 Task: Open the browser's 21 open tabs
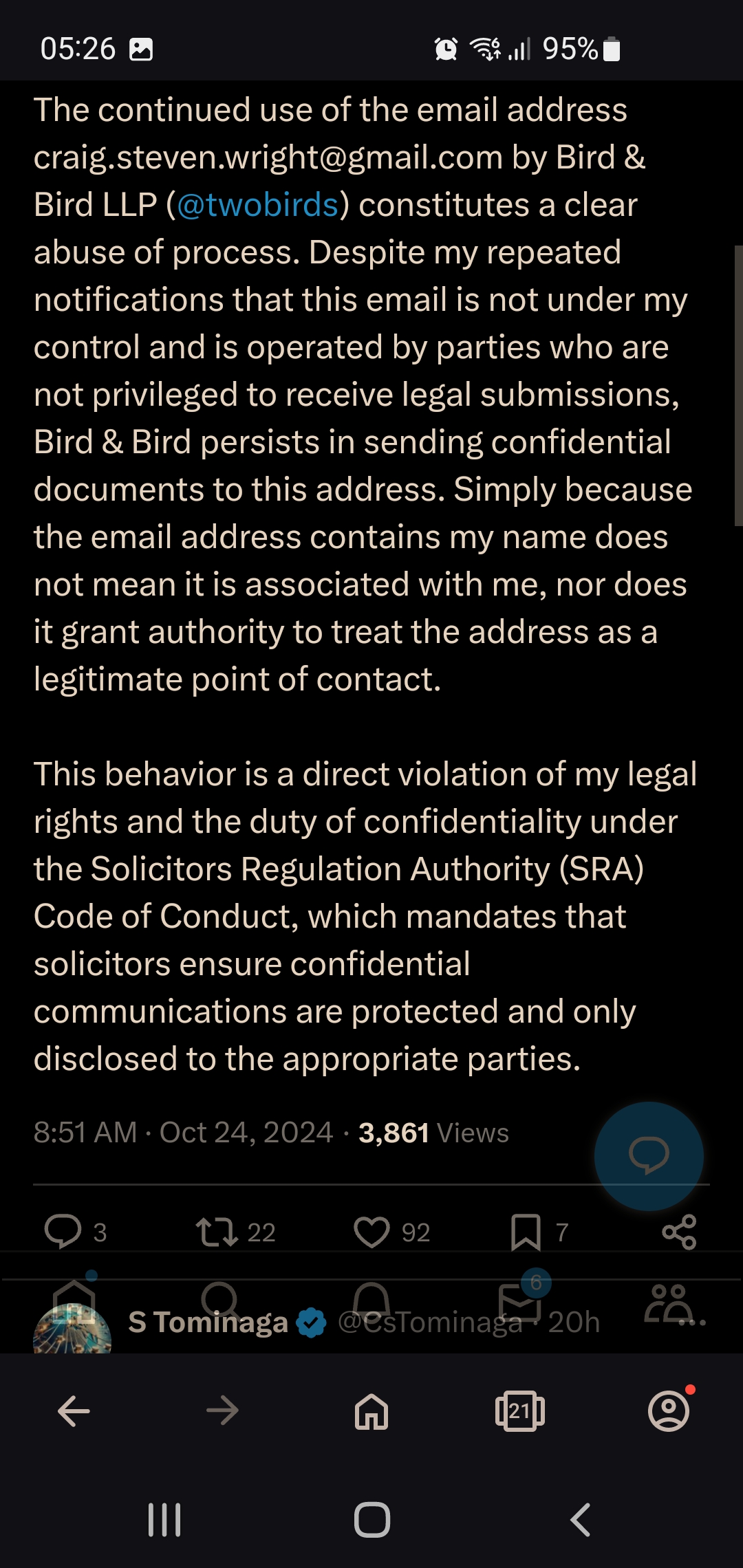pyautogui.click(x=520, y=1412)
